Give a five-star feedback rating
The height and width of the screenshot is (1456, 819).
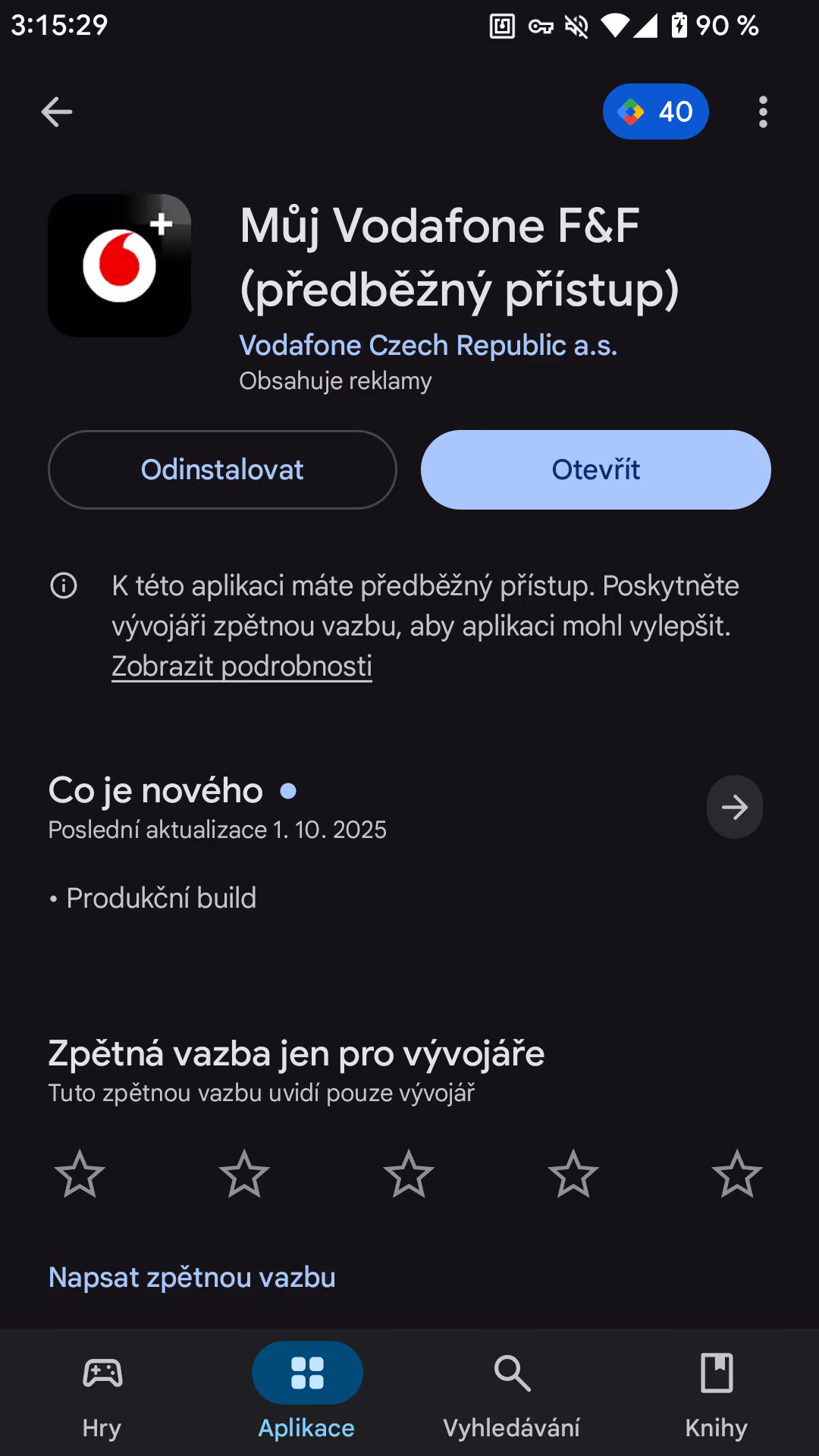point(737,1175)
